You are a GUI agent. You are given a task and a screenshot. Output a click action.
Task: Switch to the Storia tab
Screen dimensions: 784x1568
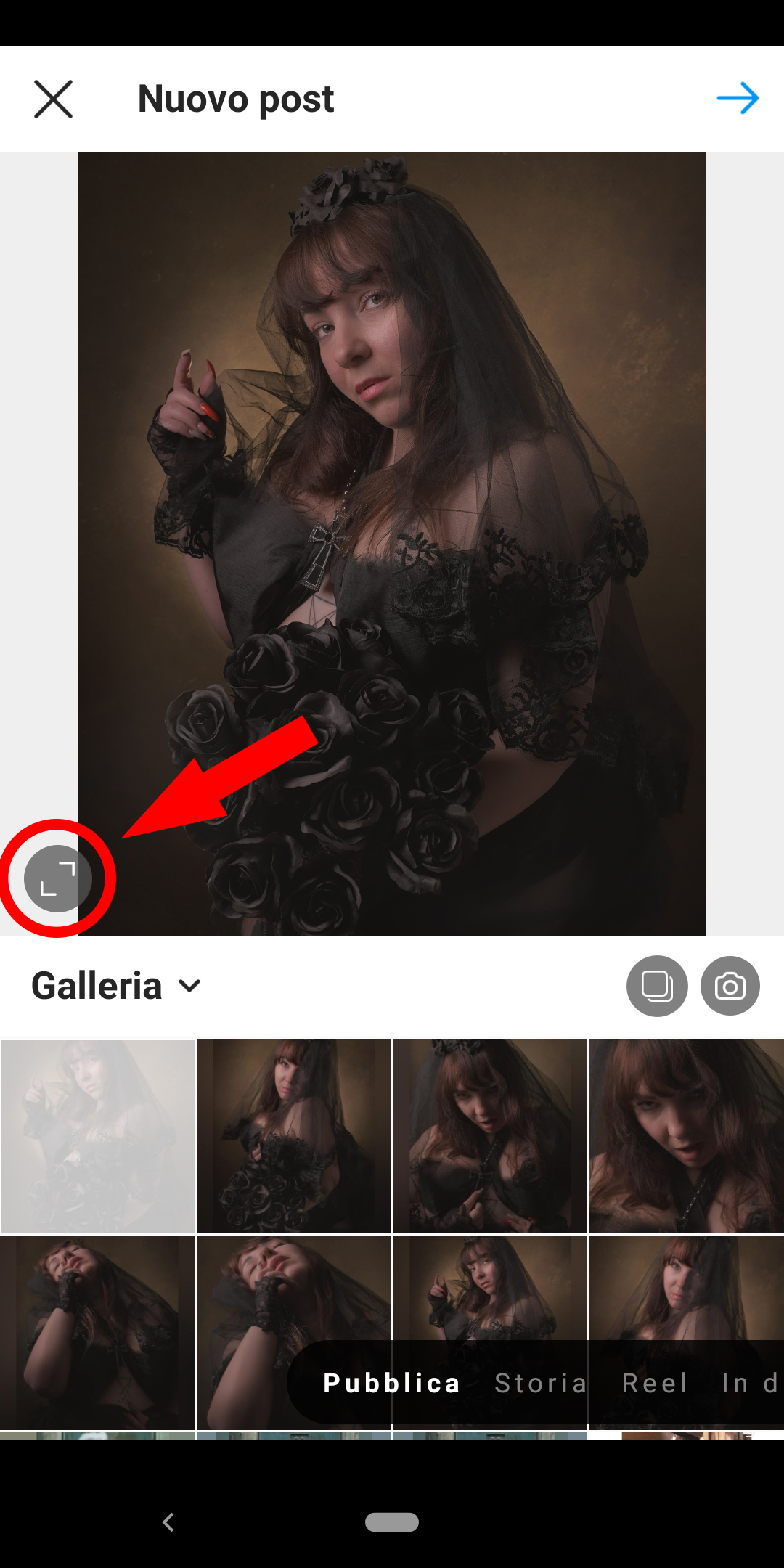tap(541, 1383)
